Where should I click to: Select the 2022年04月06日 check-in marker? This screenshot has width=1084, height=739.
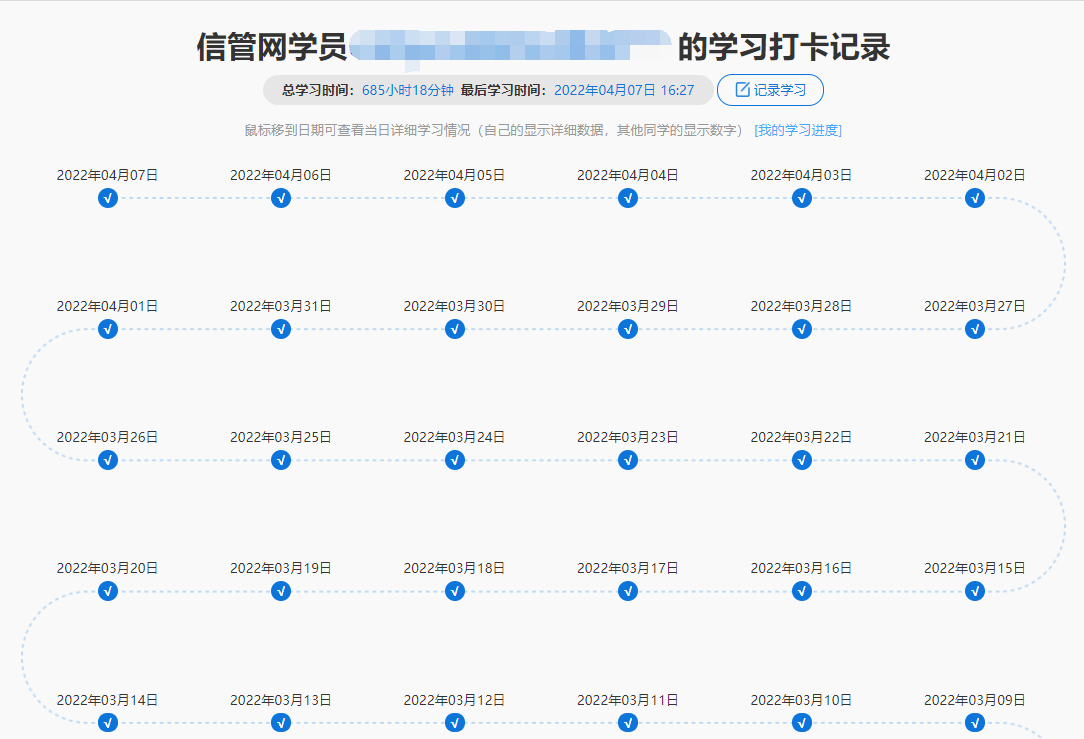[x=281, y=198]
